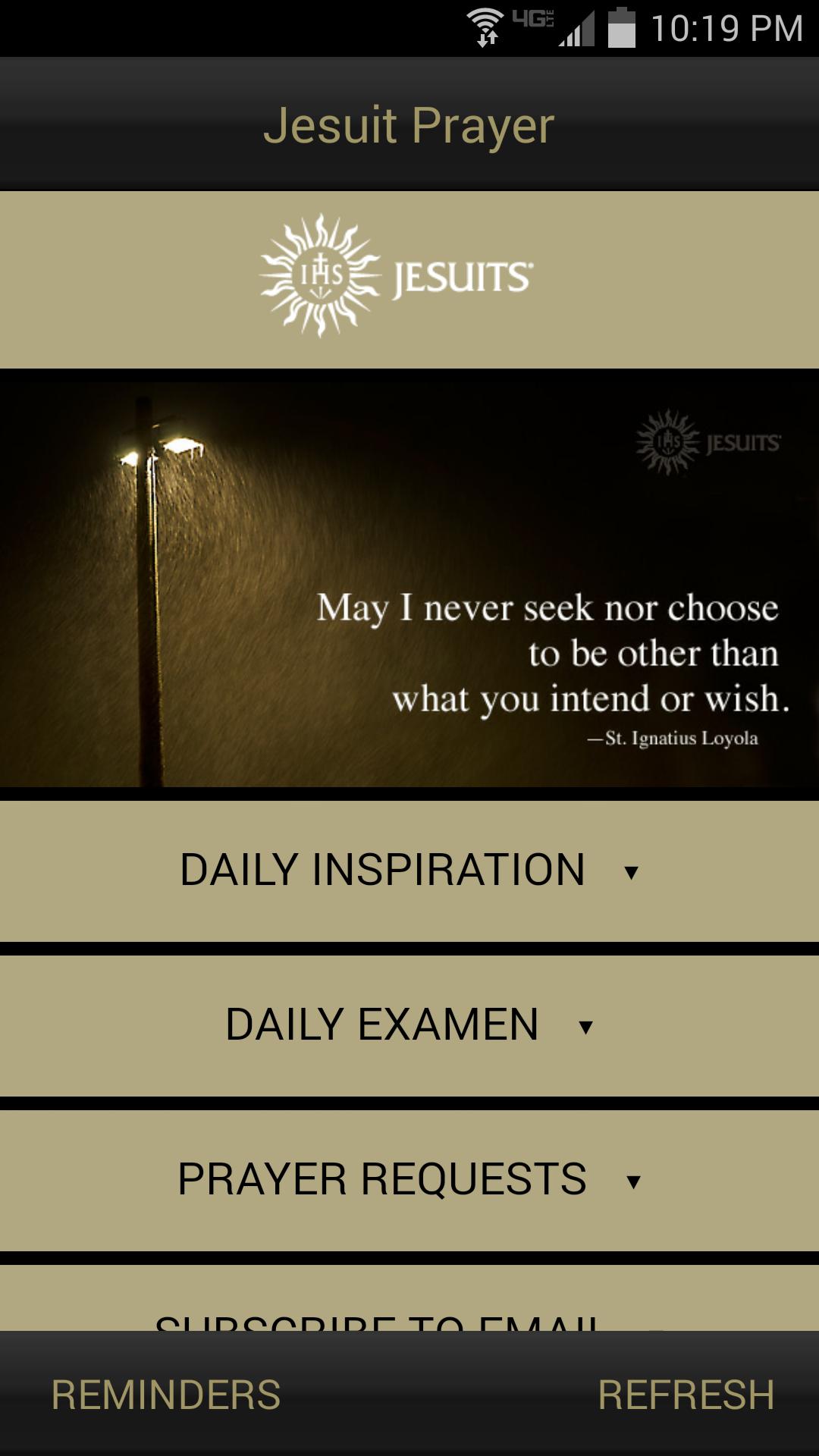Click the Wi-Fi status icon
The image size is (819, 1456).
pyautogui.click(x=486, y=20)
